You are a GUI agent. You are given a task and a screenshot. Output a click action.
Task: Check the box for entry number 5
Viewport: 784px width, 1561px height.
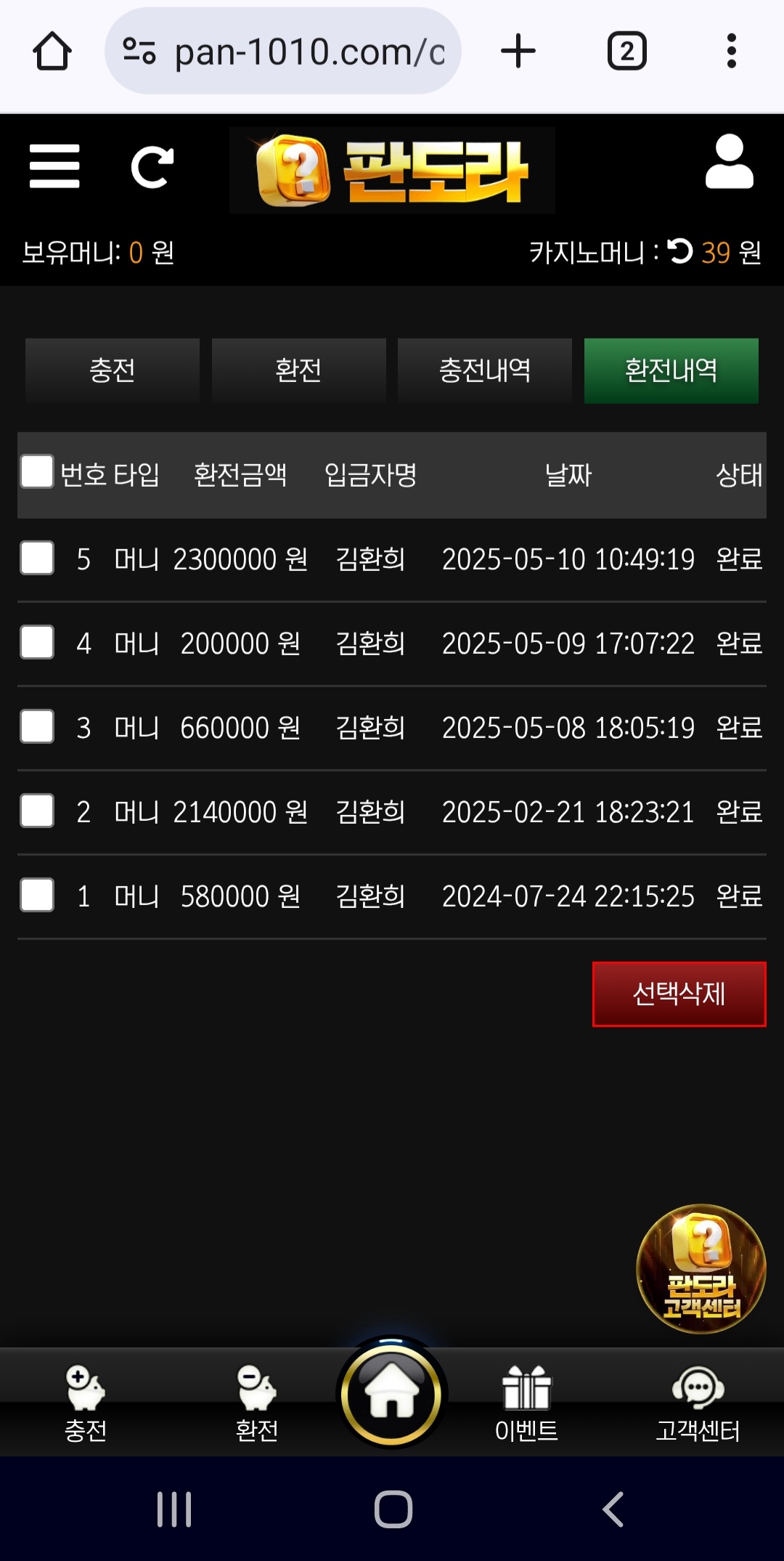point(37,558)
